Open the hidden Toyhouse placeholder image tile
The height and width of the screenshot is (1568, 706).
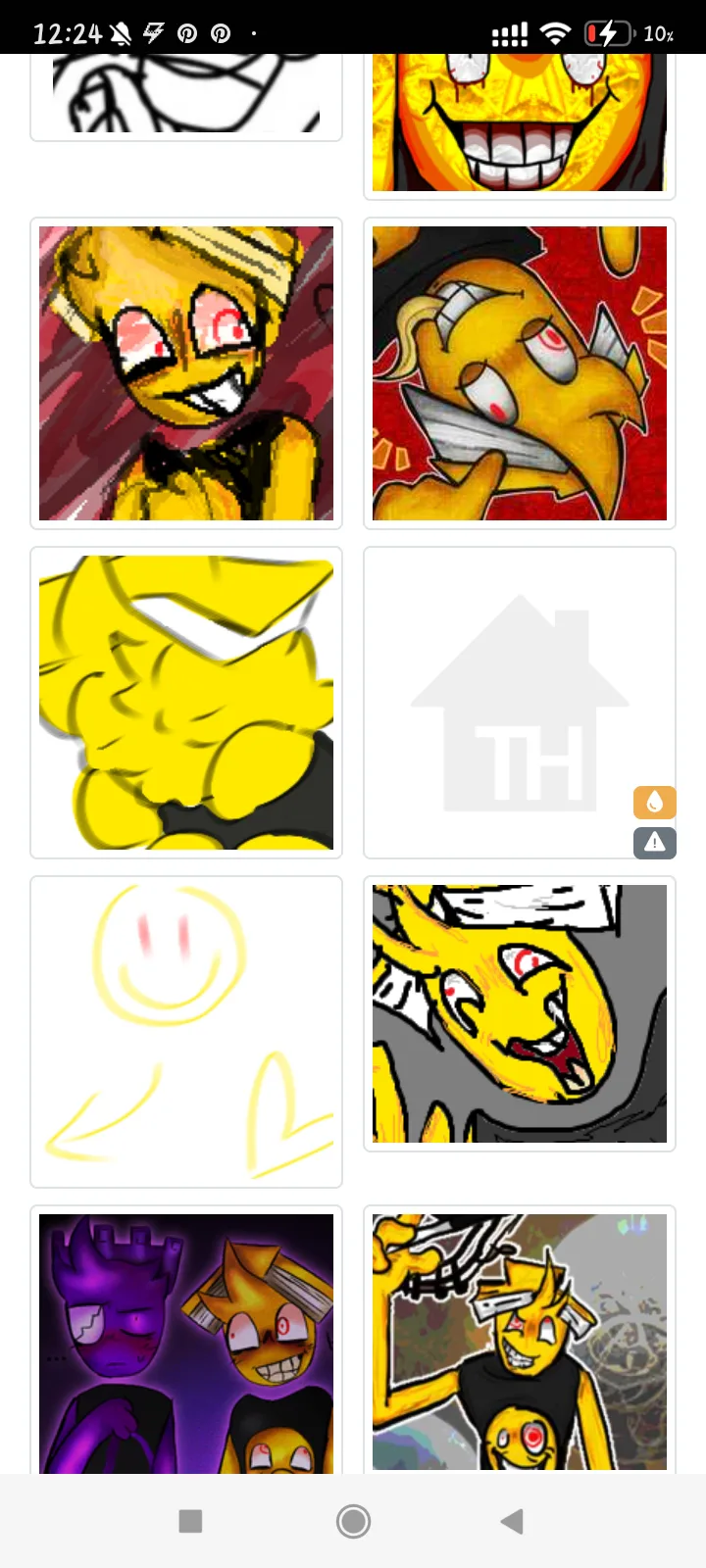click(510, 703)
